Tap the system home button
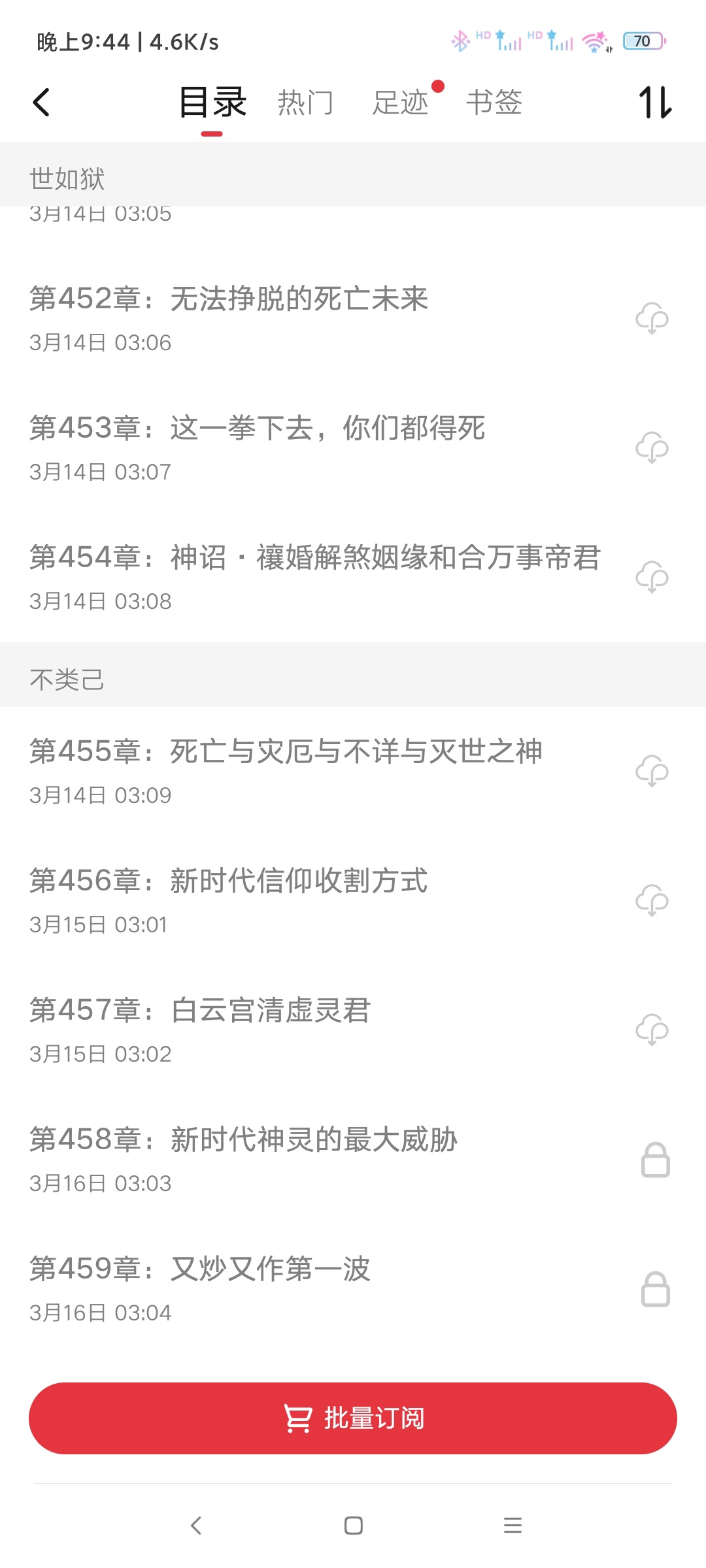The image size is (706, 1568). tap(353, 1526)
